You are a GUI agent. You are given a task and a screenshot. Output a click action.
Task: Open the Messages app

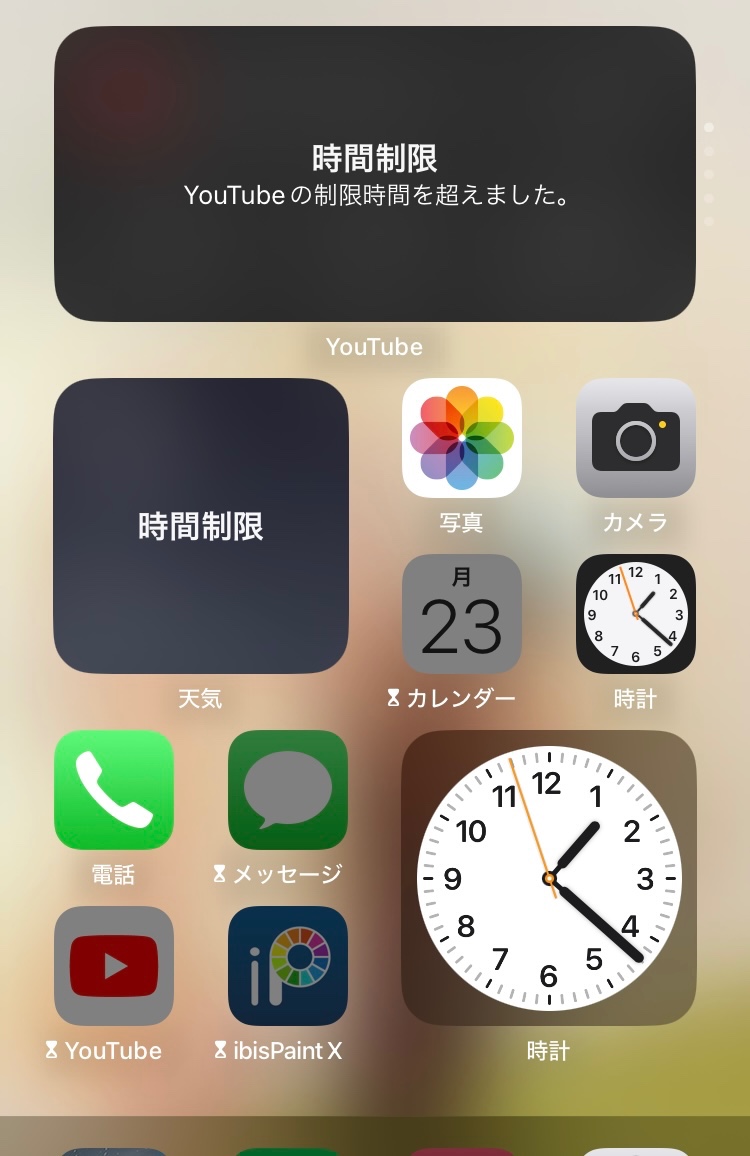click(287, 790)
